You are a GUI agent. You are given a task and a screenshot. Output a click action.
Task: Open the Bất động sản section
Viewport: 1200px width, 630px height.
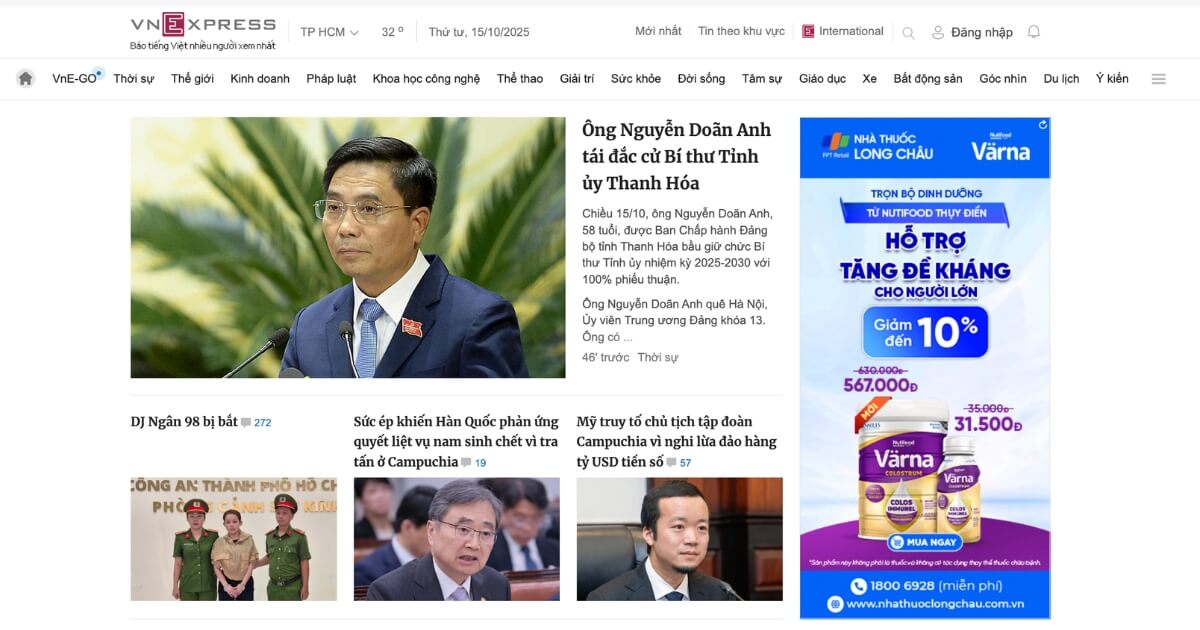927,79
